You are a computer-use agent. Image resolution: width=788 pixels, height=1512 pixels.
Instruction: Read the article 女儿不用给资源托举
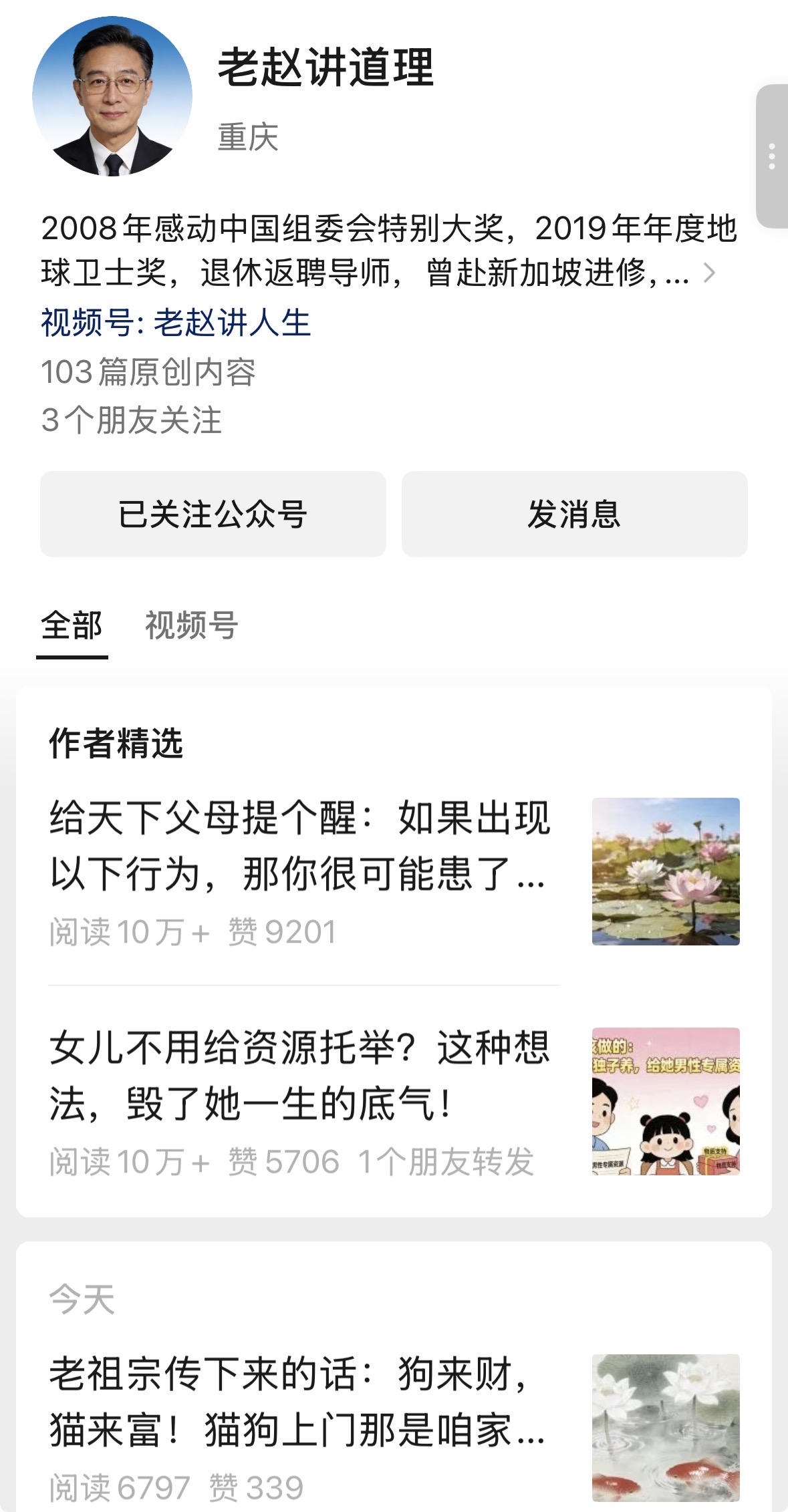click(300, 1075)
